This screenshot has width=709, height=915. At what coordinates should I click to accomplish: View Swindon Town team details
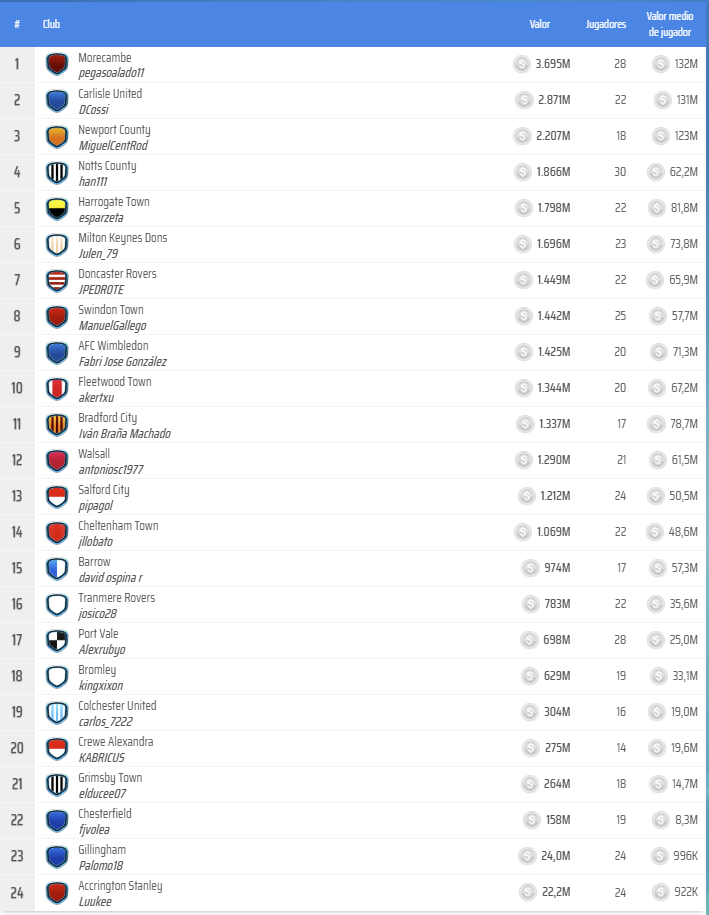(109, 310)
